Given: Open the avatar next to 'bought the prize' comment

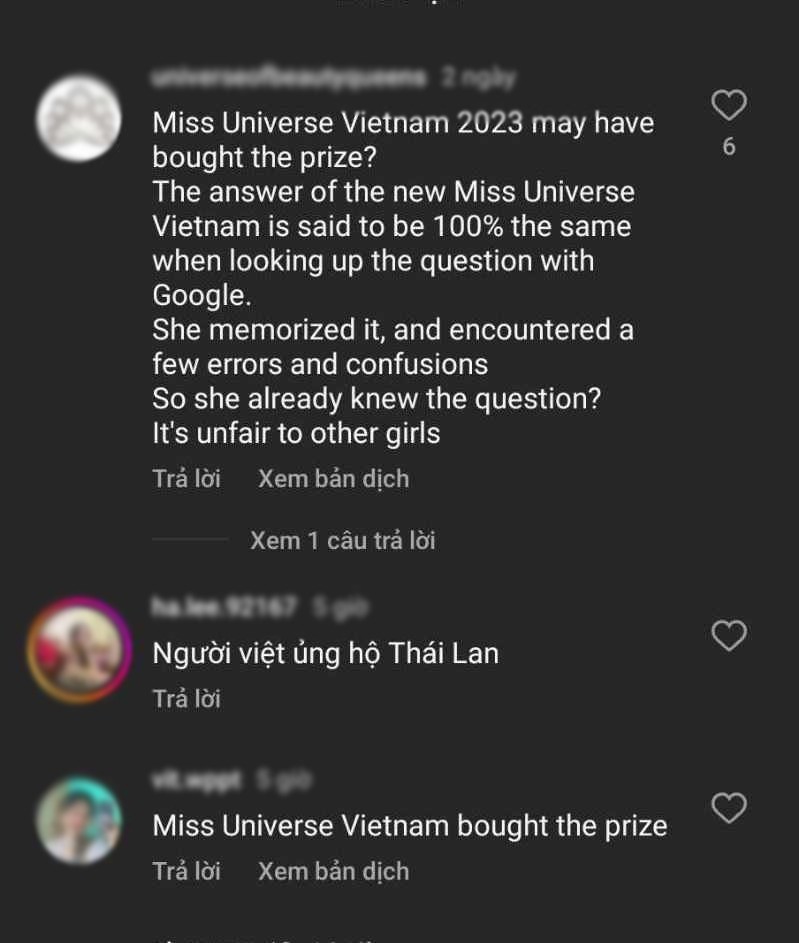Looking at the screenshot, I should point(78,820).
